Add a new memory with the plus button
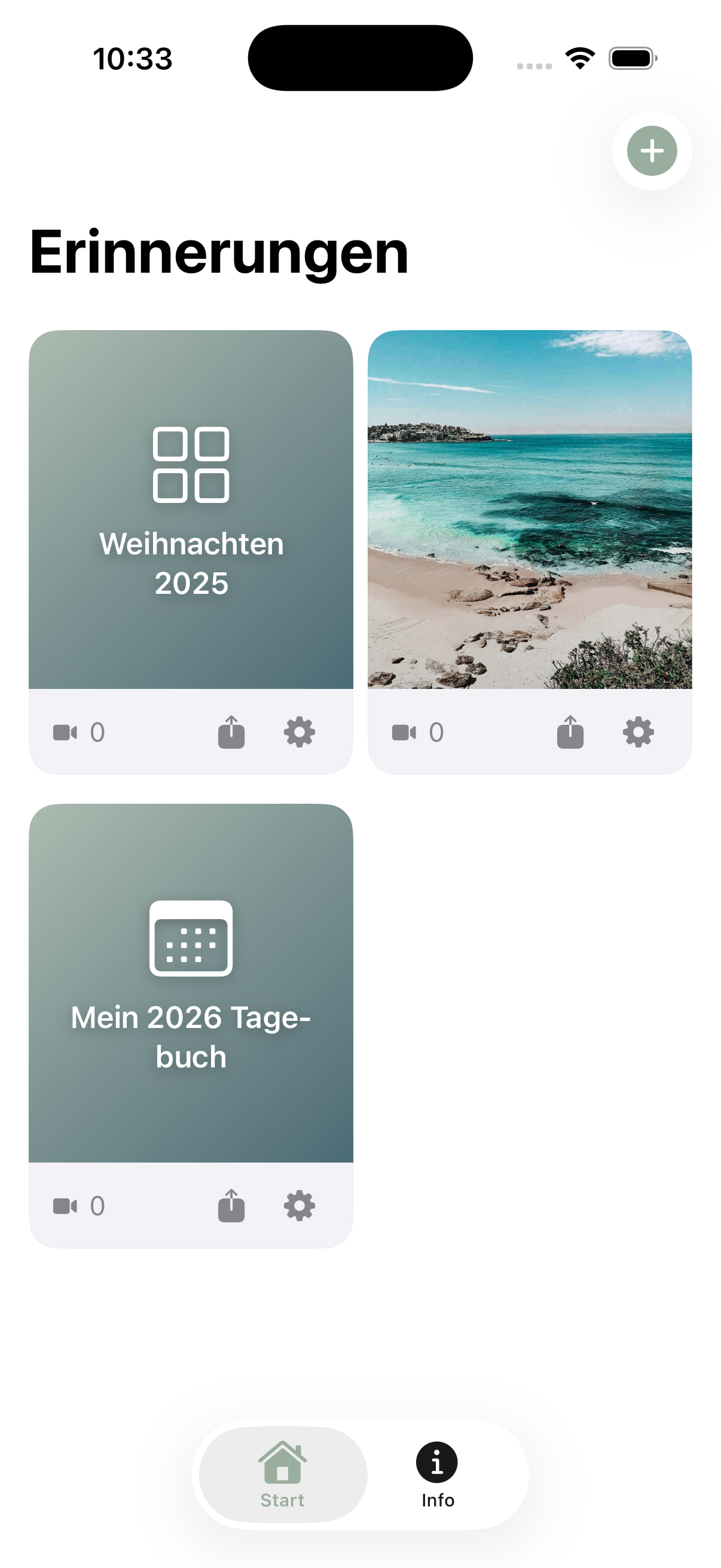The height and width of the screenshot is (1568, 721). coord(652,151)
